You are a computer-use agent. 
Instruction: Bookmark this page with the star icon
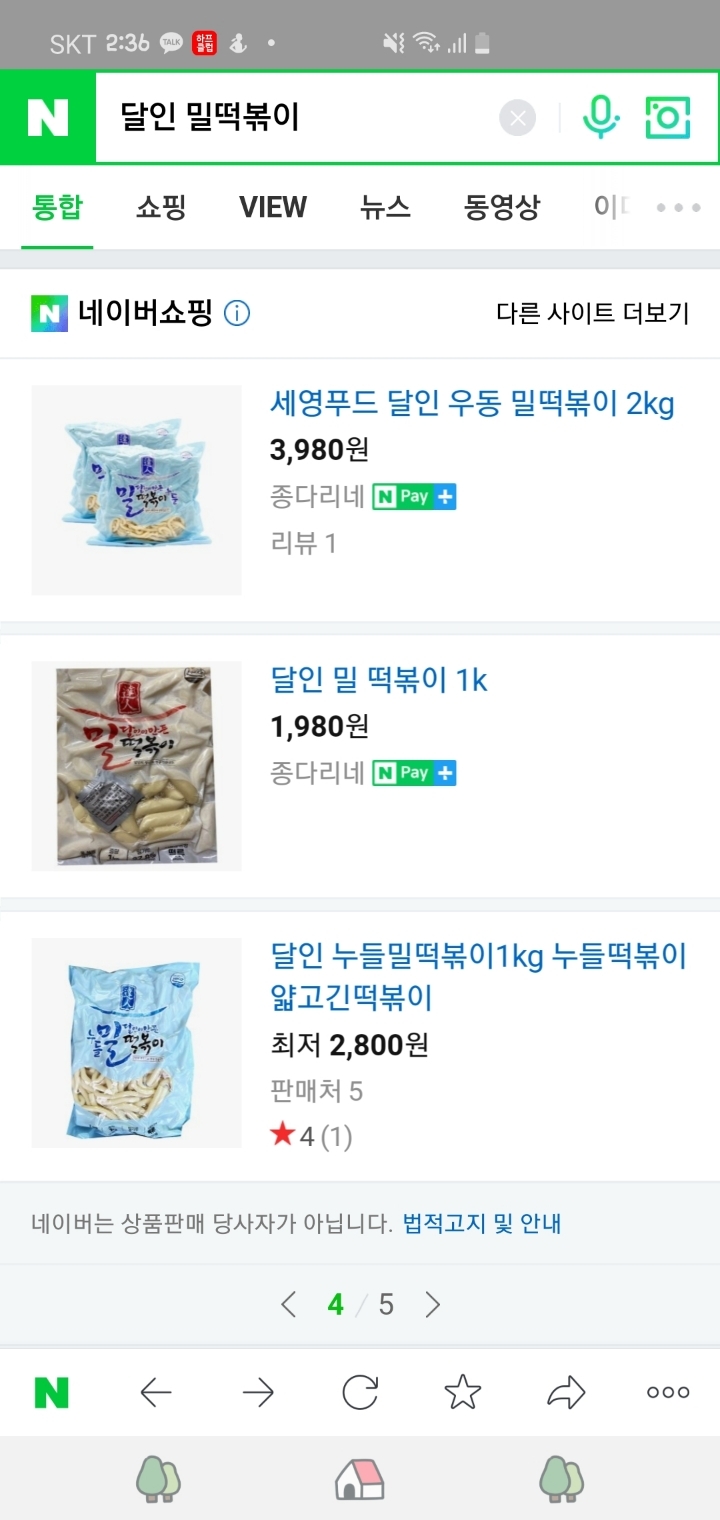(x=462, y=1392)
